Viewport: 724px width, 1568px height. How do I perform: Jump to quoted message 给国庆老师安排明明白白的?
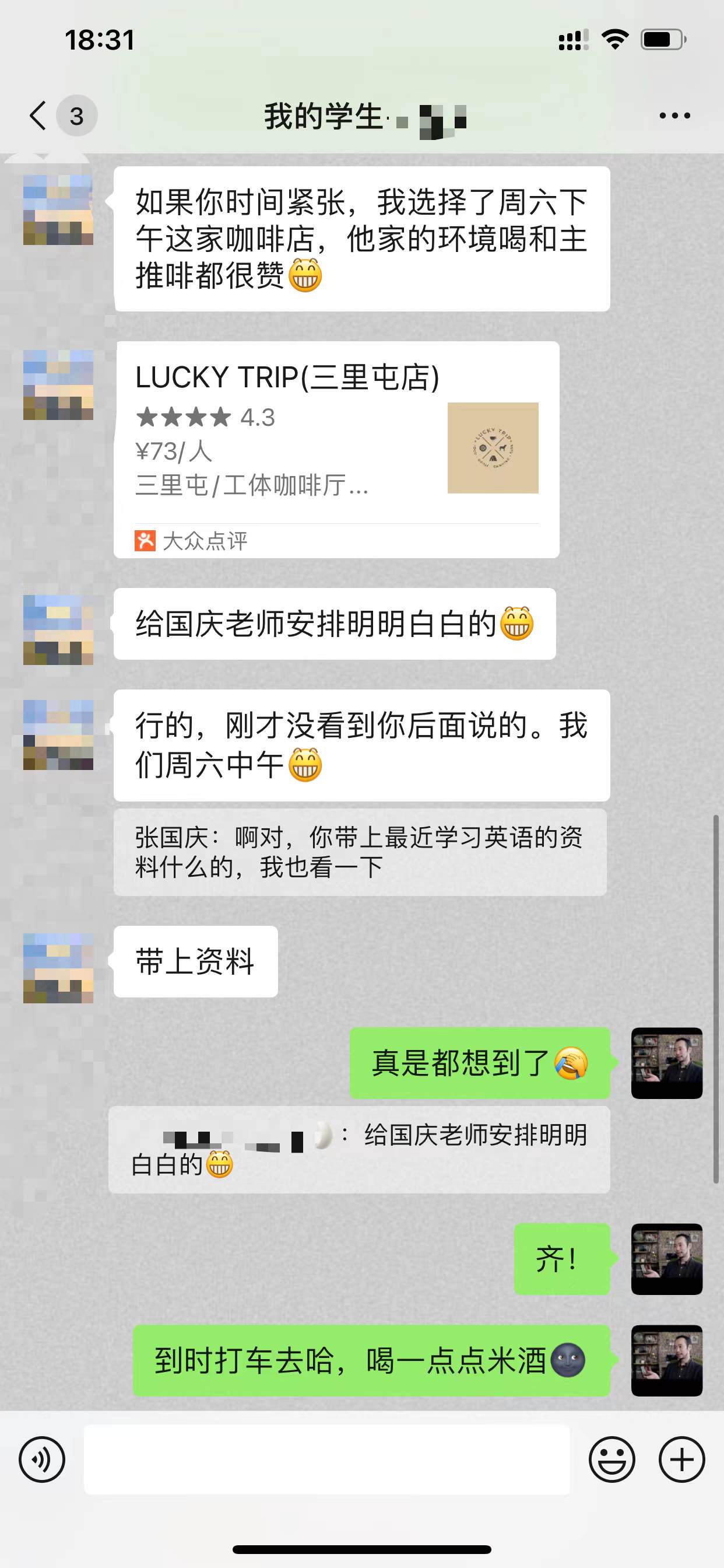click(x=359, y=1150)
